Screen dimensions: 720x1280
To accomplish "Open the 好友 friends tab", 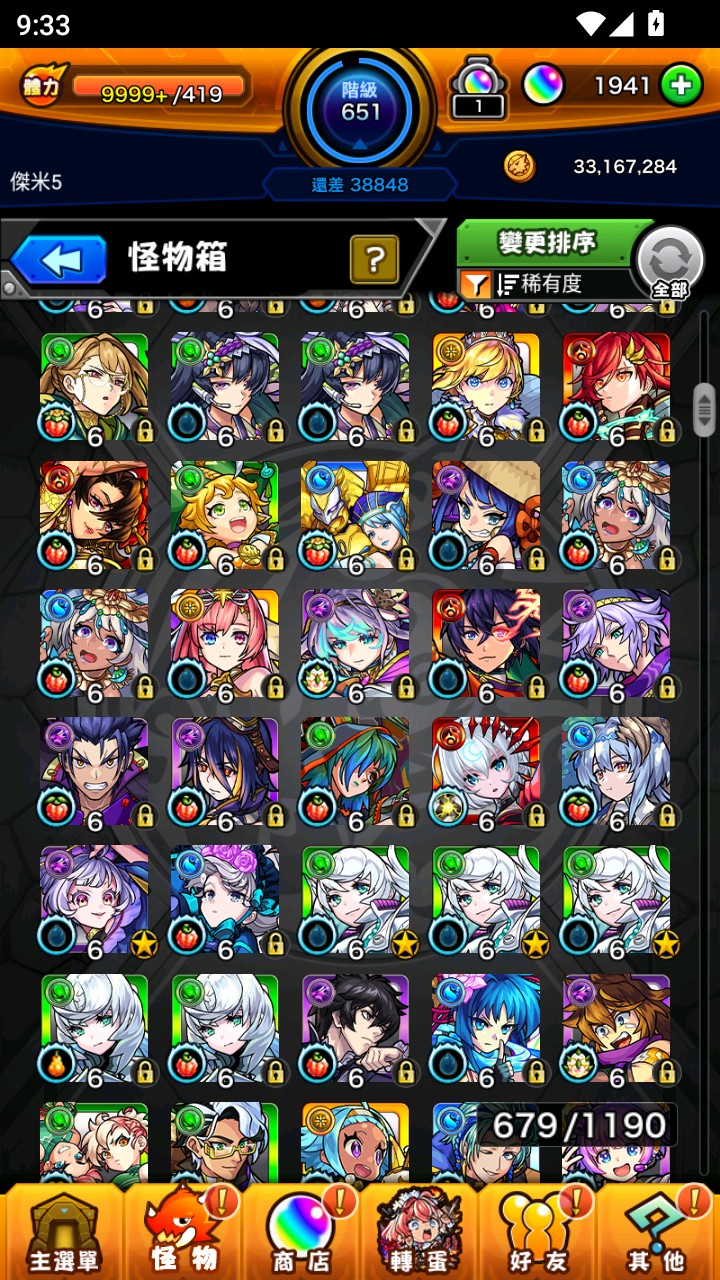I will pos(537,1230).
